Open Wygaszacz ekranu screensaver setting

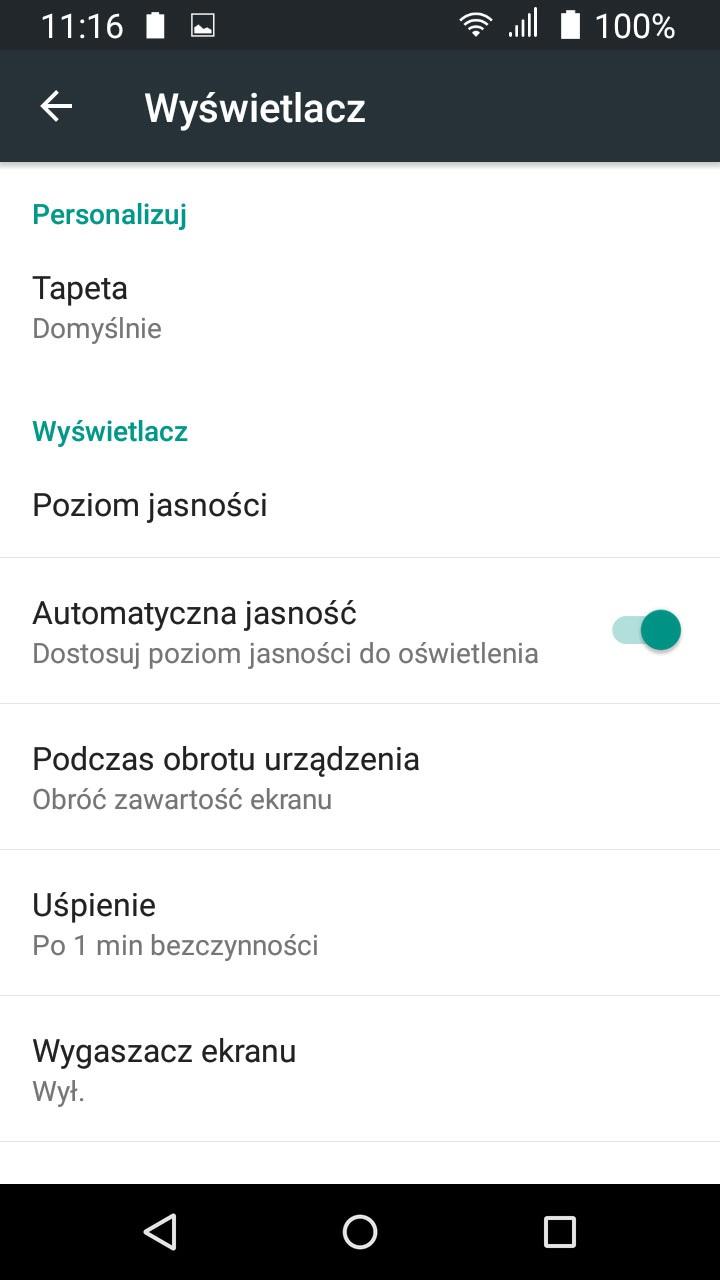[x=360, y=1069]
